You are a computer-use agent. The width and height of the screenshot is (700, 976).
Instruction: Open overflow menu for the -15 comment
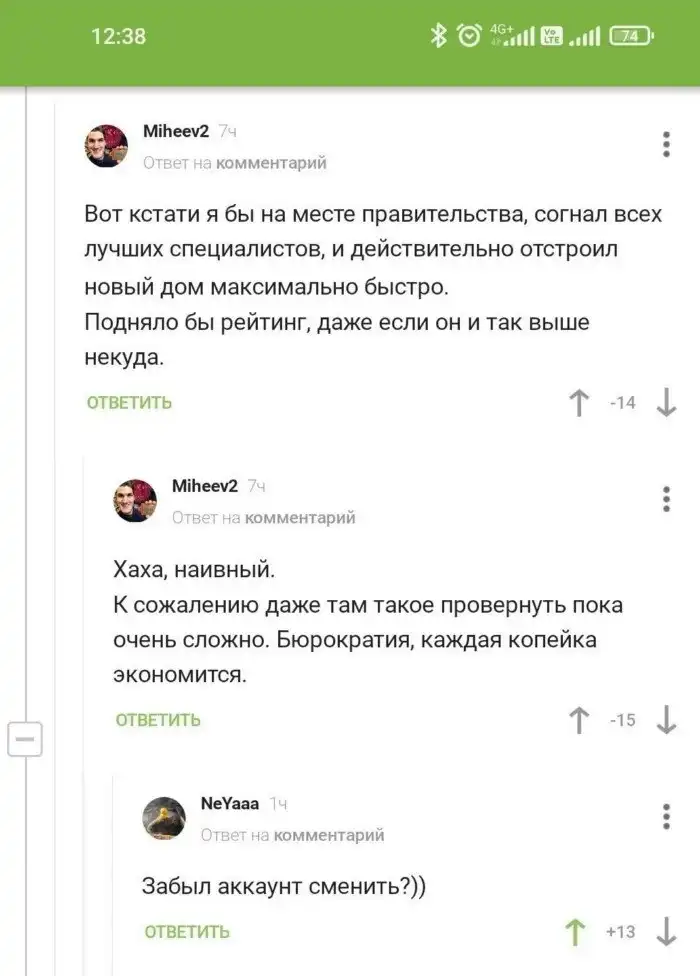point(666,499)
